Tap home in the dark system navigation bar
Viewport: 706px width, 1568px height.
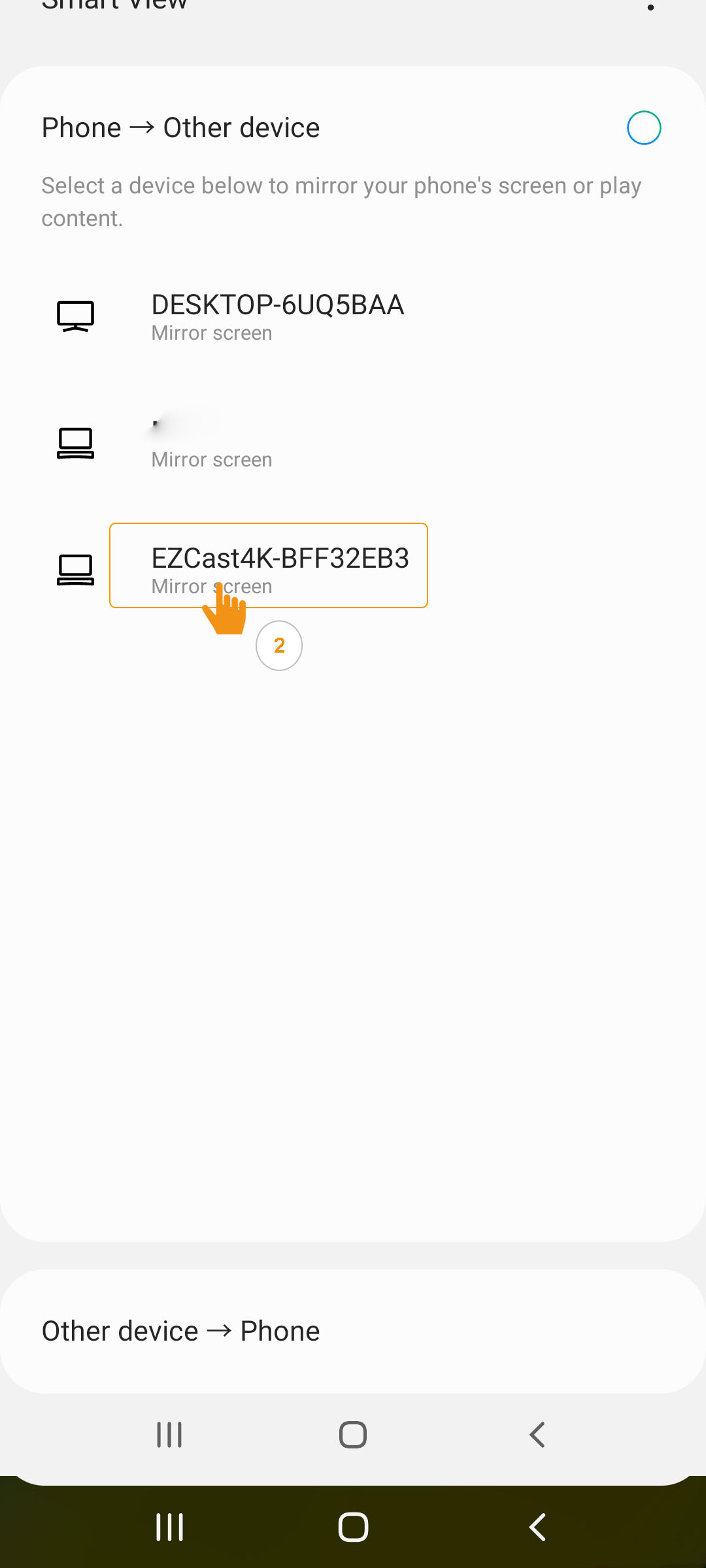[353, 1527]
